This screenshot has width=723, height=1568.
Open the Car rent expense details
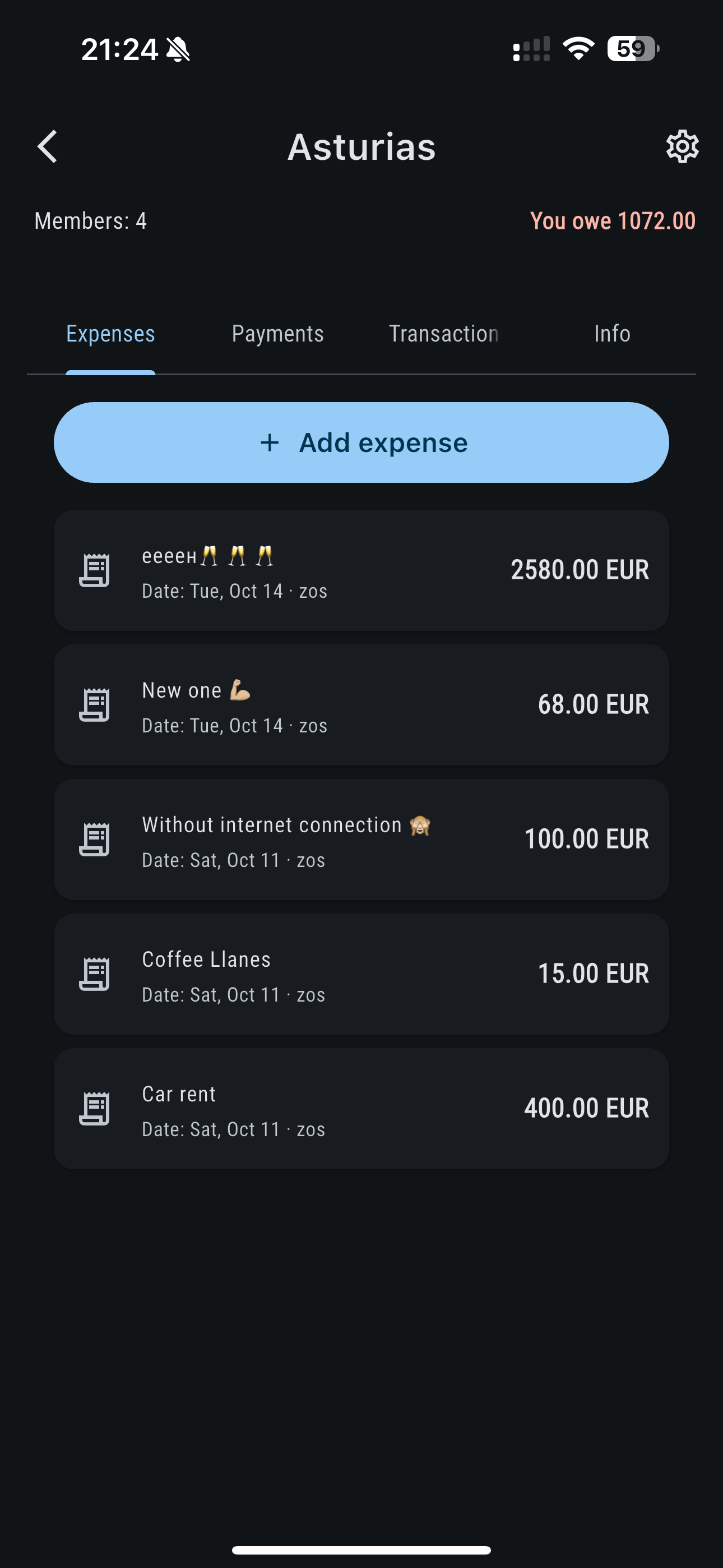tap(361, 1108)
